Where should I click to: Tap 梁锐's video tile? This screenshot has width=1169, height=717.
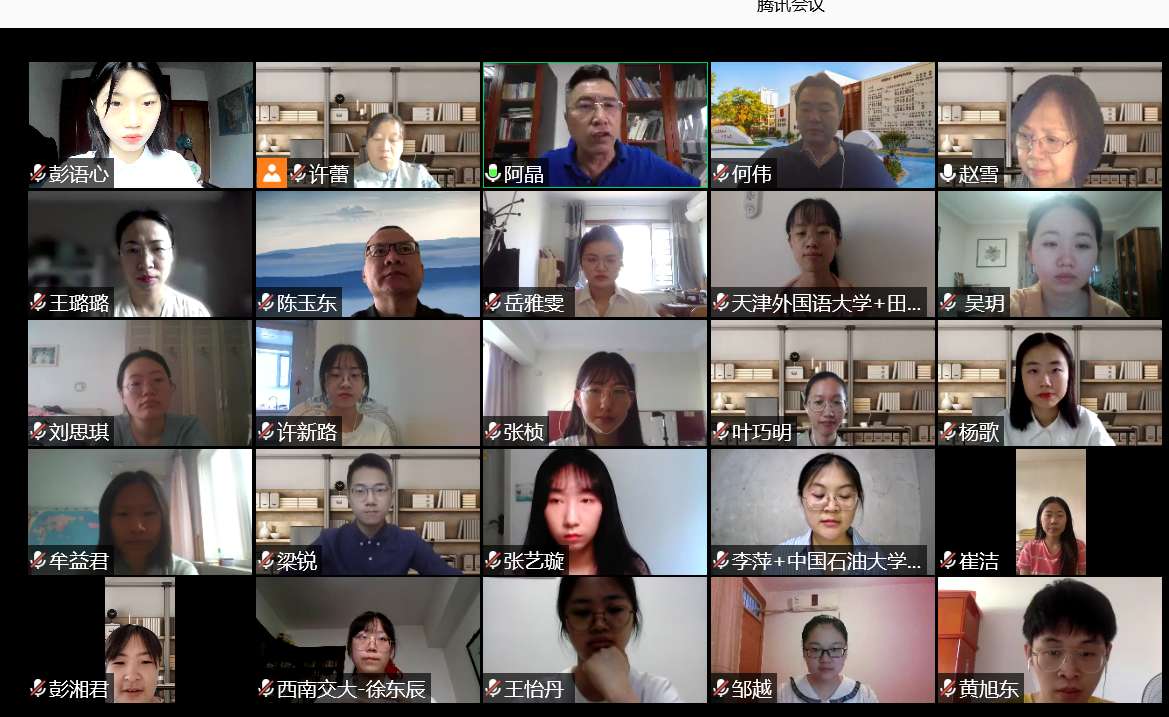pos(367,512)
